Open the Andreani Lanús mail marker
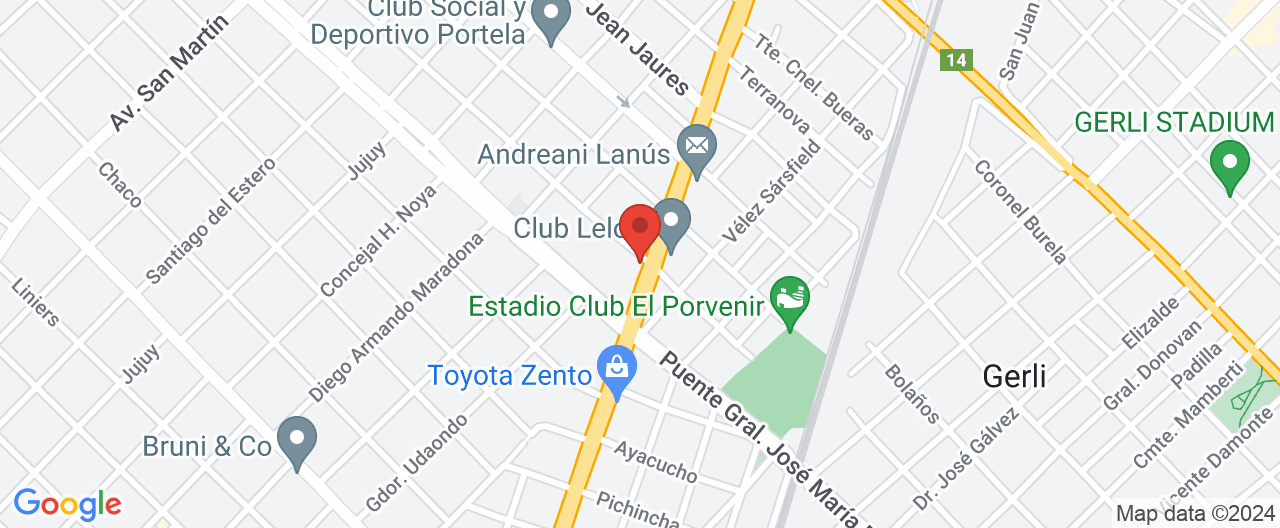This screenshot has height=528, width=1280. point(696,148)
